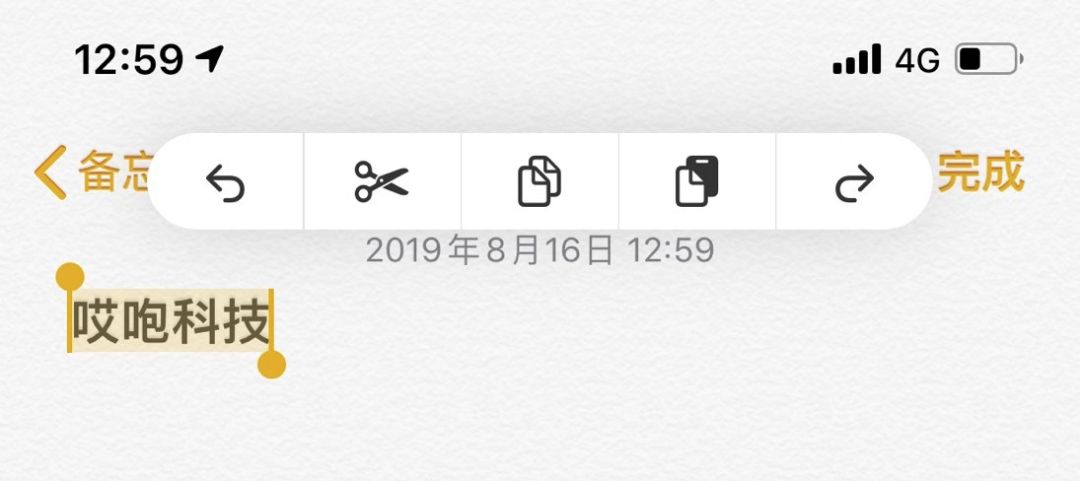Copy the selected text
The height and width of the screenshot is (481, 1080).
click(540, 182)
